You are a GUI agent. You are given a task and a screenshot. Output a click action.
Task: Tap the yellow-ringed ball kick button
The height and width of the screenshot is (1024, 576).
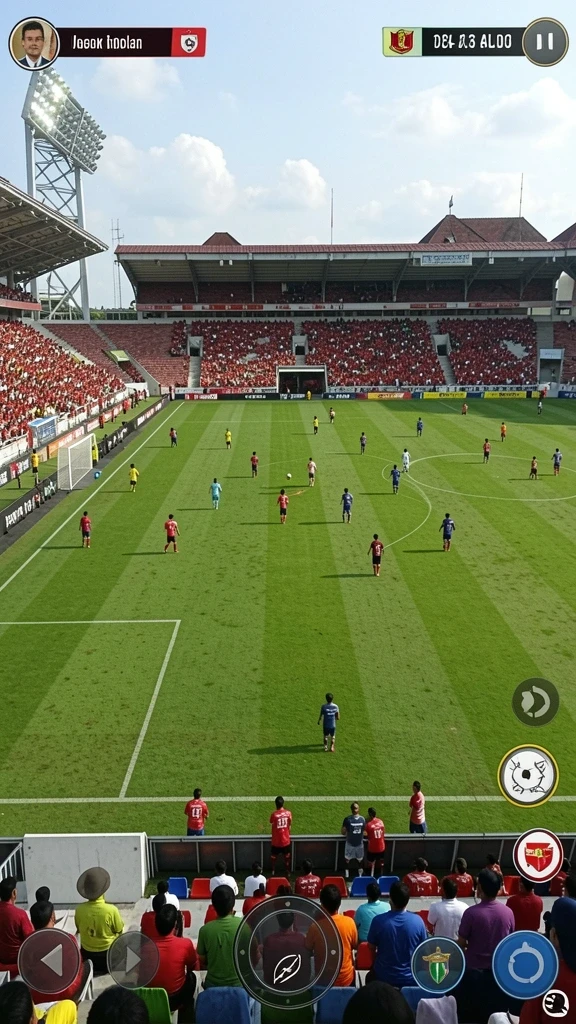coord(528,775)
